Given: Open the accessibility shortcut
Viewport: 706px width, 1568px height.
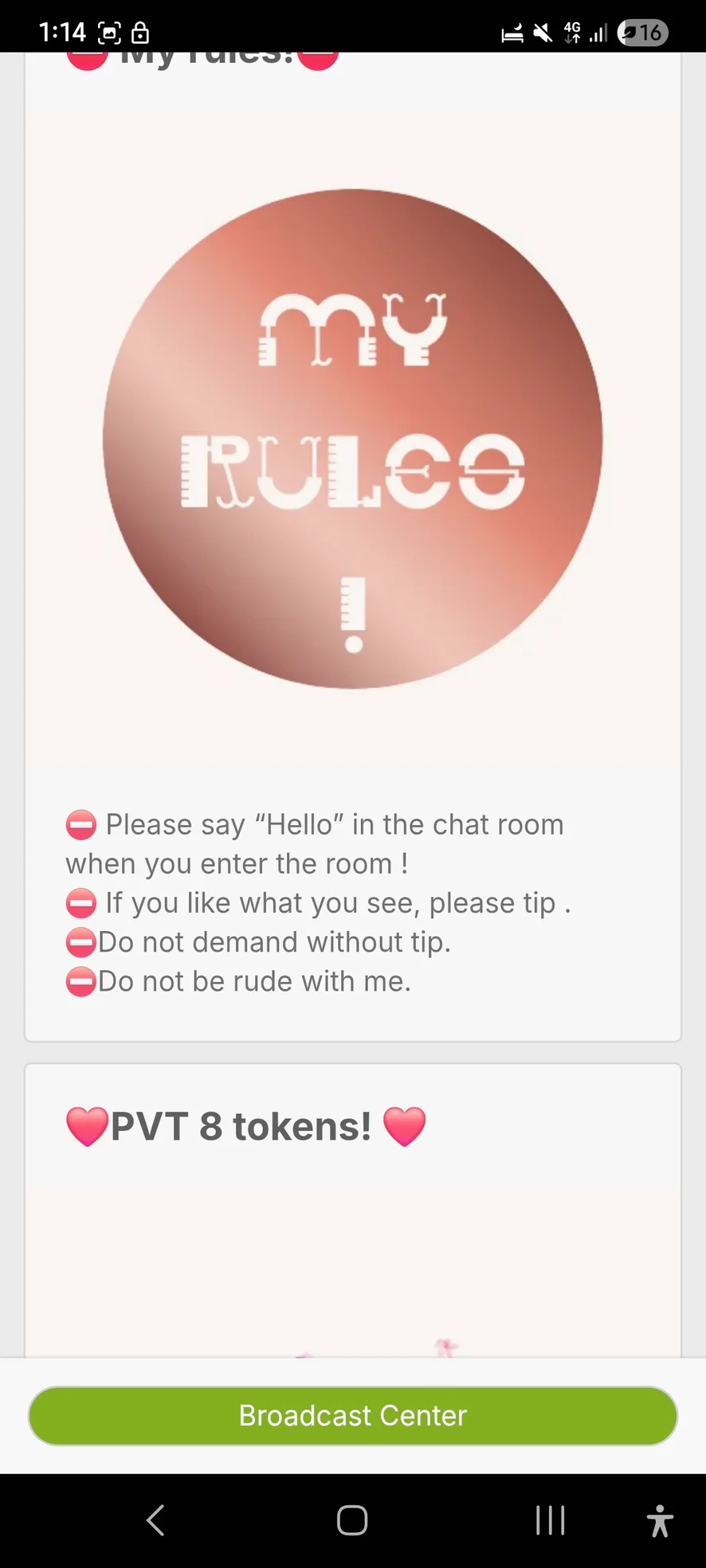Looking at the screenshot, I should click(660, 1520).
